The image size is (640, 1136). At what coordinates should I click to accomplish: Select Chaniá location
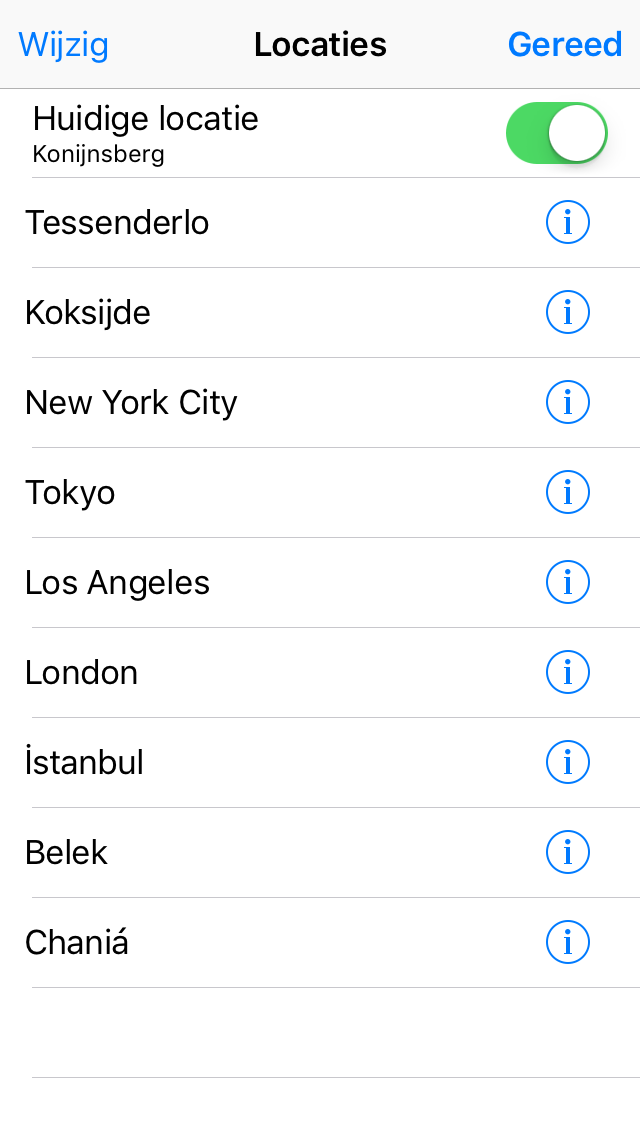(x=77, y=942)
